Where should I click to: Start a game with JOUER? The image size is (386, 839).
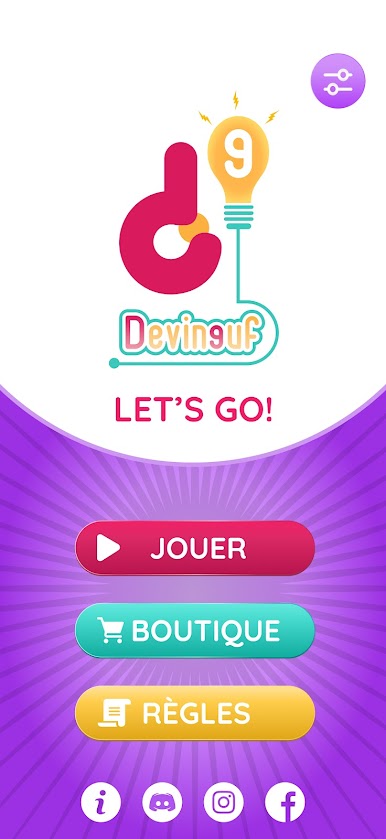(x=195, y=548)
